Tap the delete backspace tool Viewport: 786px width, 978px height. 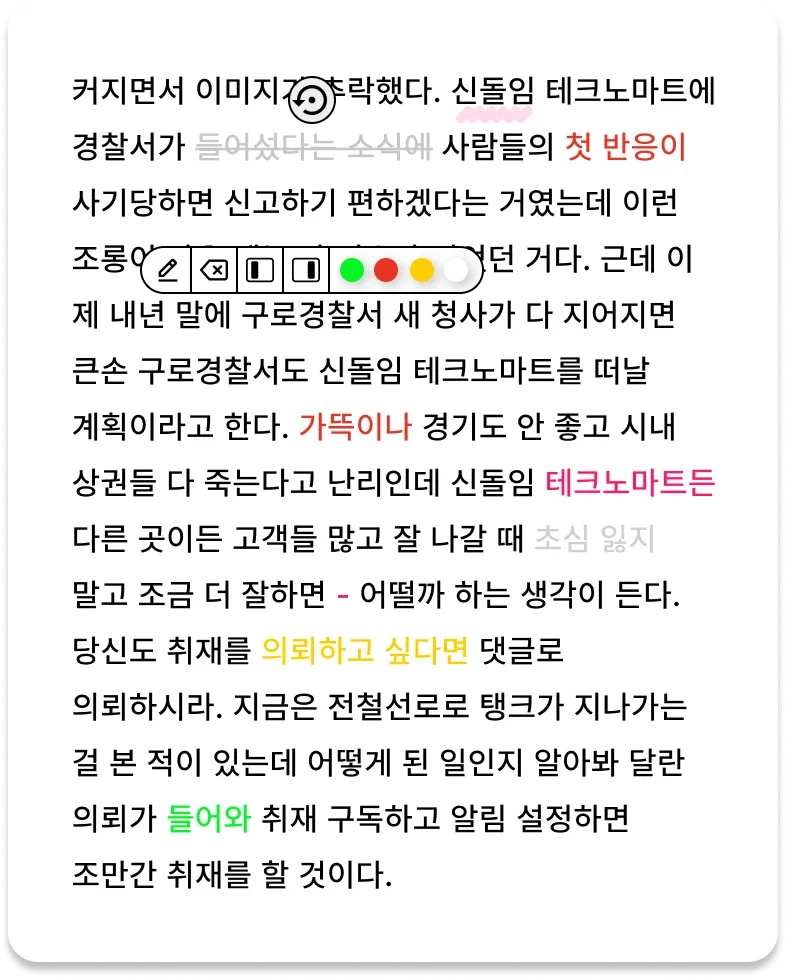click(213, 270)
